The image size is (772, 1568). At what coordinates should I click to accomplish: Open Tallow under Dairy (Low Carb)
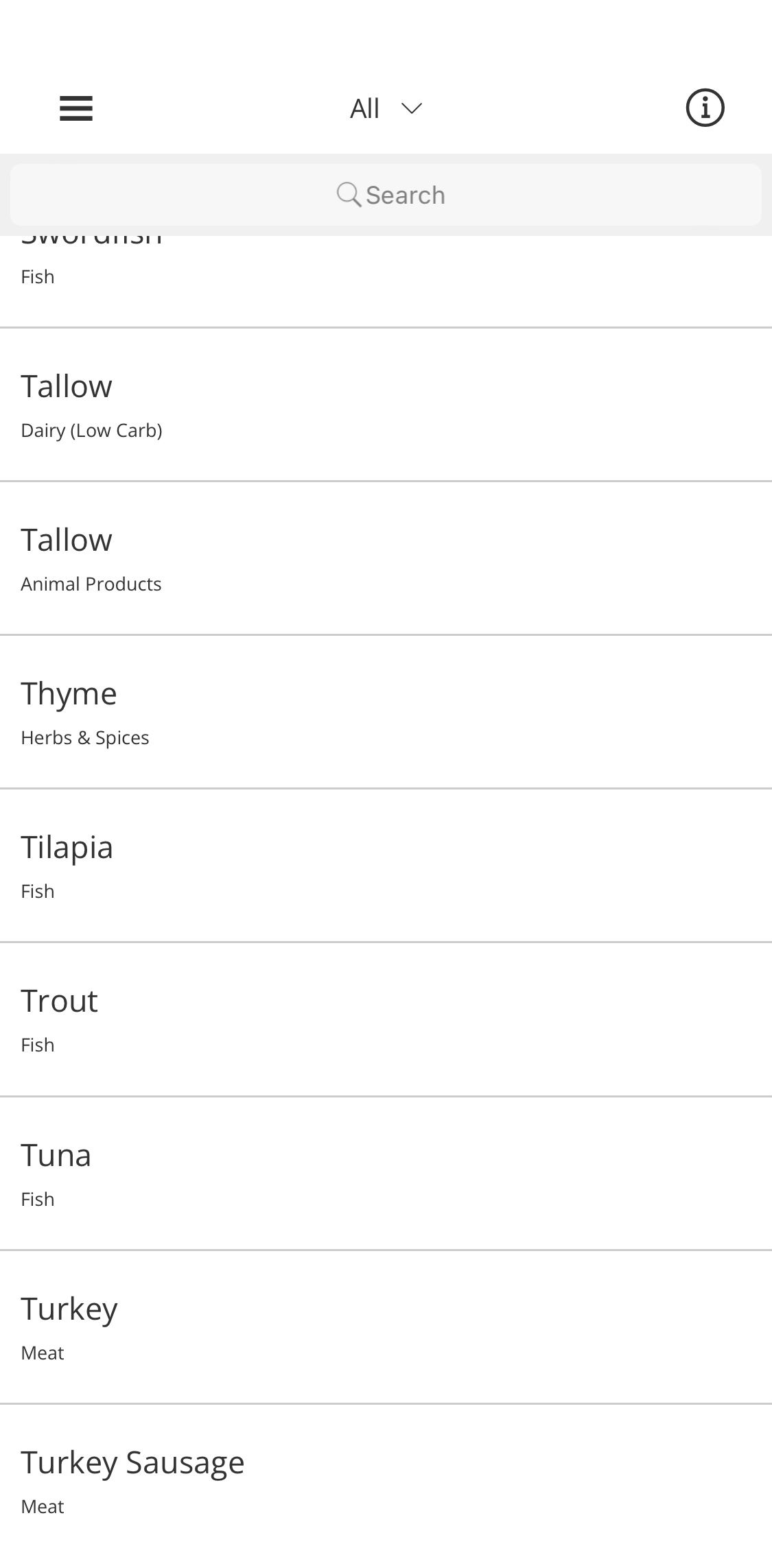(x=386, y=405)
